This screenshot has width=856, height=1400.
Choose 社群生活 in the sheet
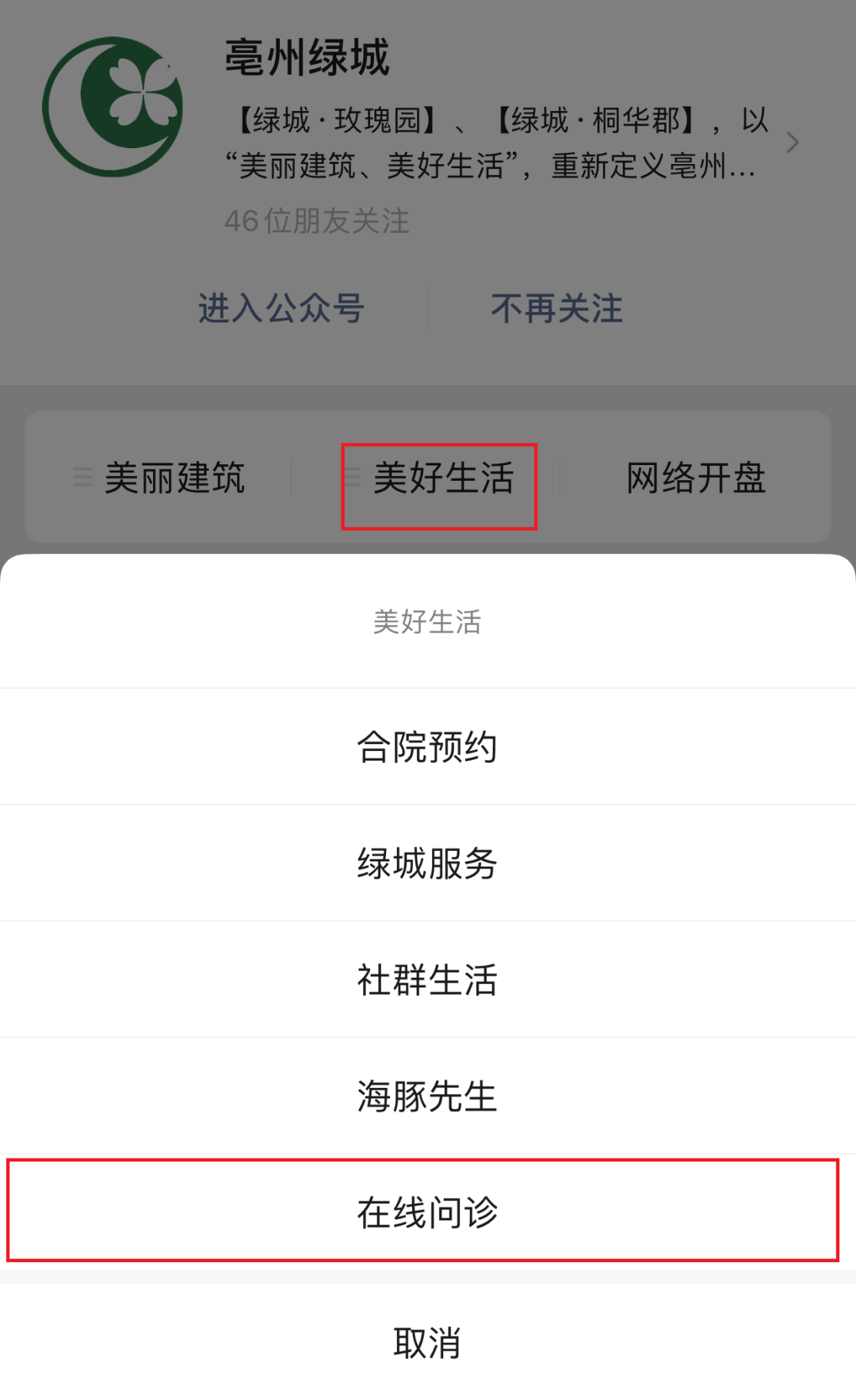click(x=427, y=979)
